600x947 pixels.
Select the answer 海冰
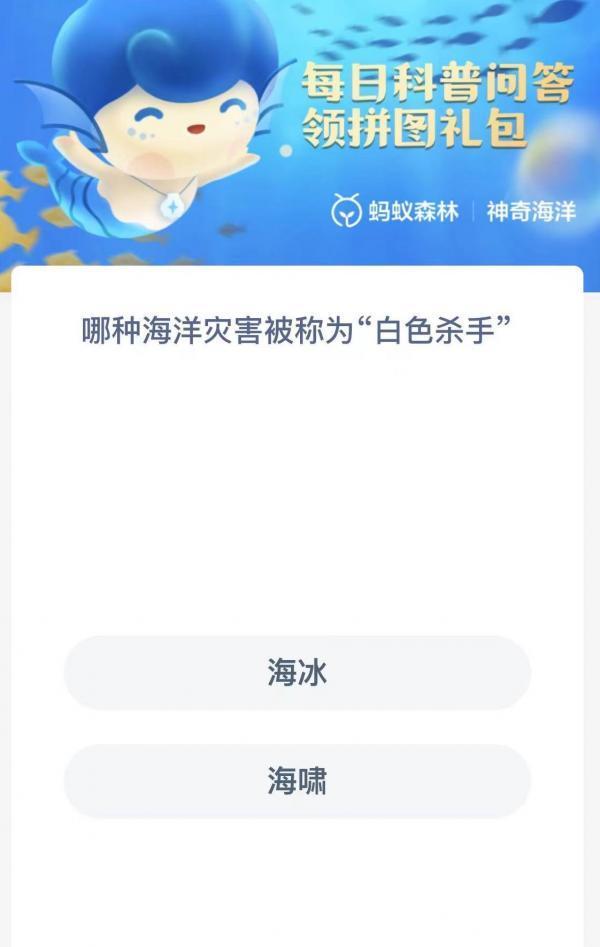[x=297, y=673]
